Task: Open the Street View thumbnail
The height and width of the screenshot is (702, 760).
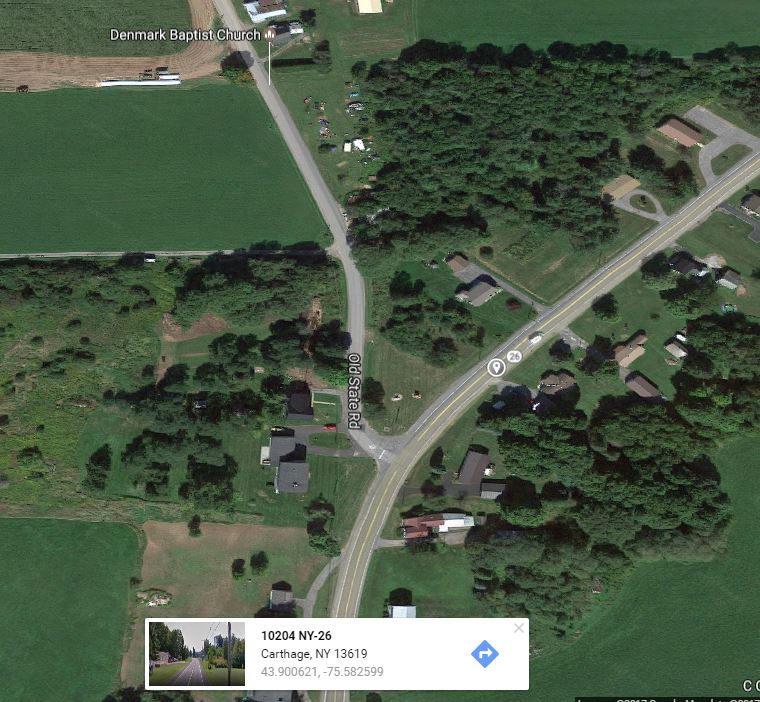Action: coord(197,654)
